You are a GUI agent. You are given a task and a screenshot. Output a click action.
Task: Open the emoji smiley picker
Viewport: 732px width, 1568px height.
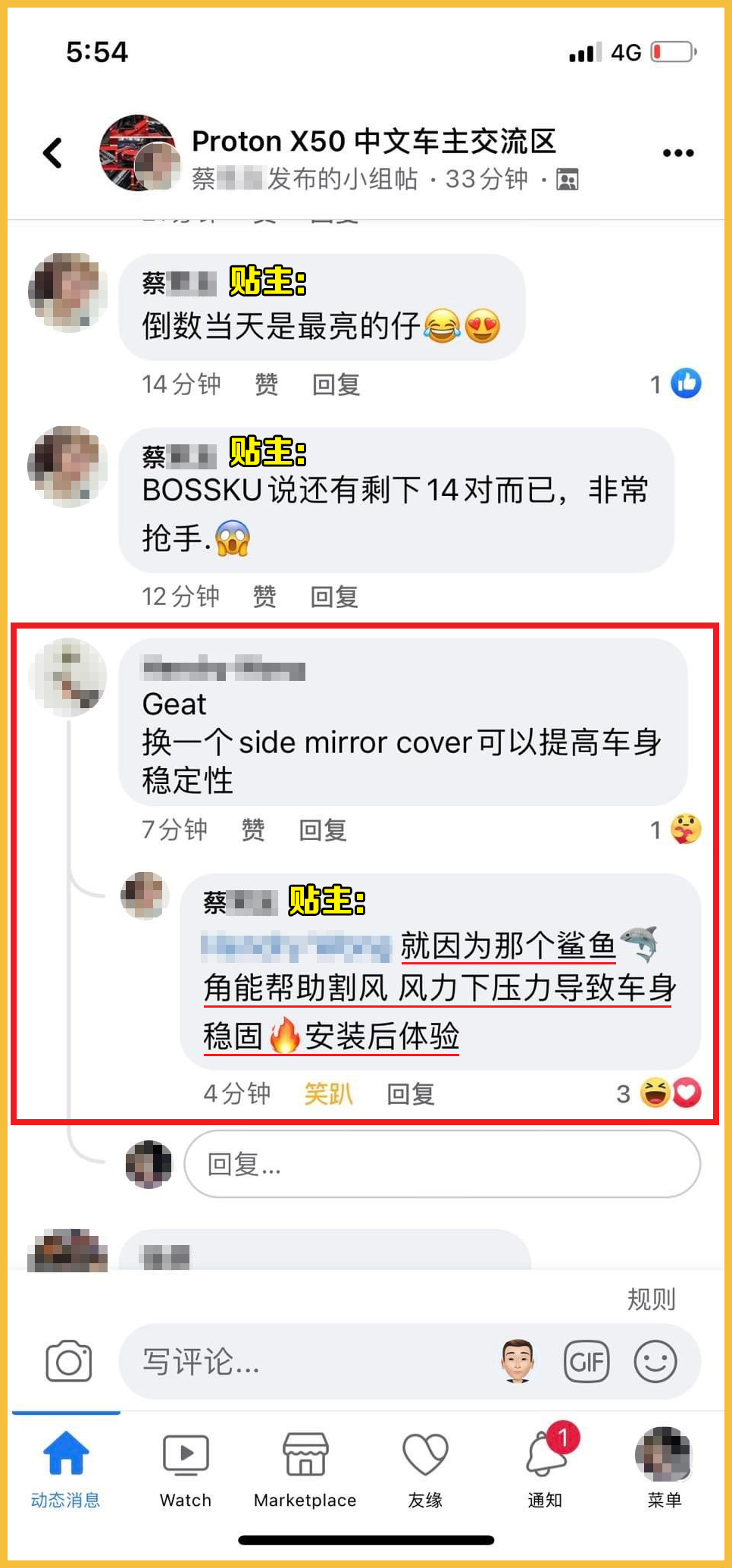(655, 1362)
